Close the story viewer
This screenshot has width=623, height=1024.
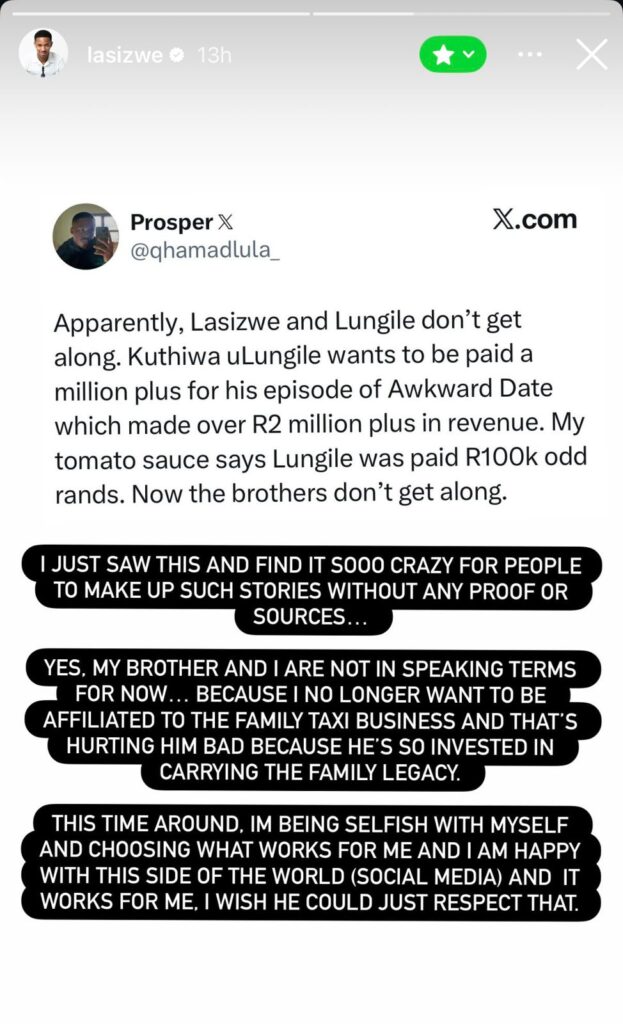[x=591, y=55]
